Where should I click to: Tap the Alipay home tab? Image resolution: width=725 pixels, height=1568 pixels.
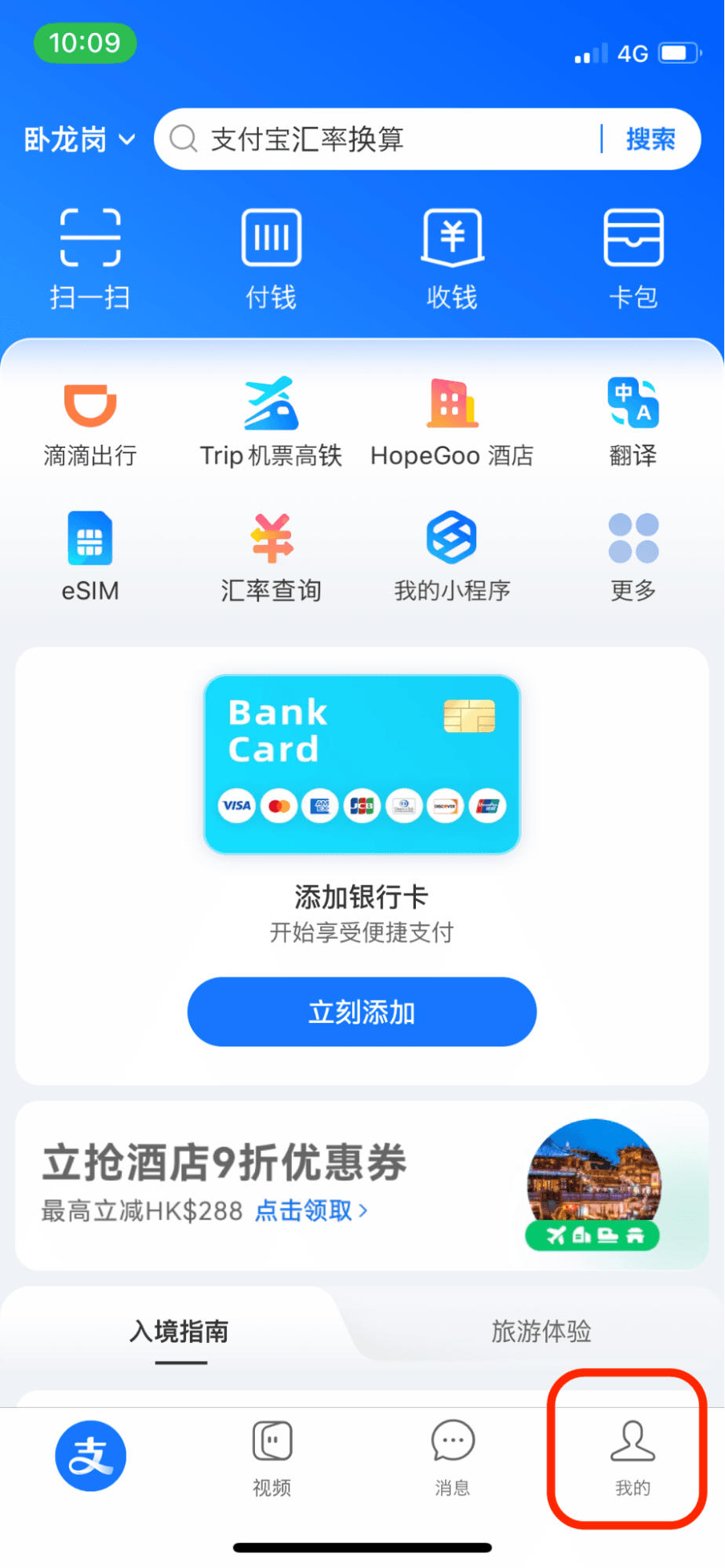point(91,1456)
